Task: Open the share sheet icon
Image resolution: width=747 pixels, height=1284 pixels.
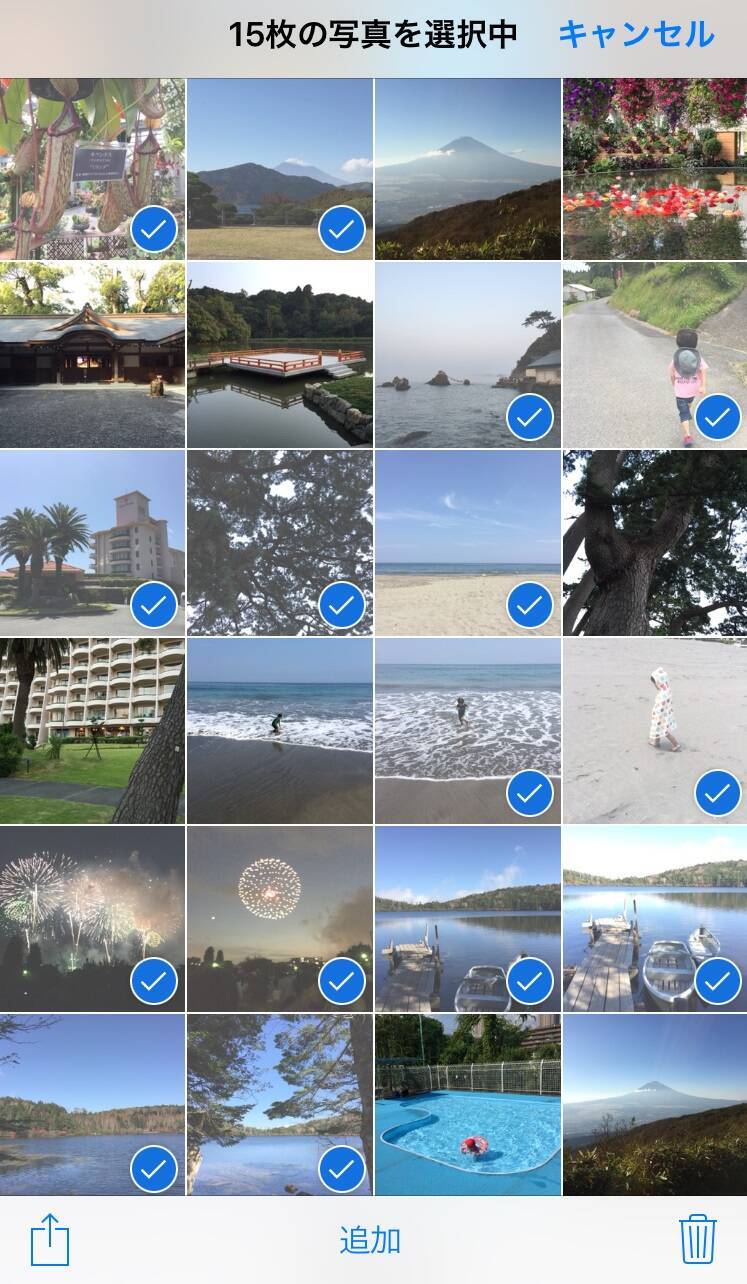Action: 50,1241
